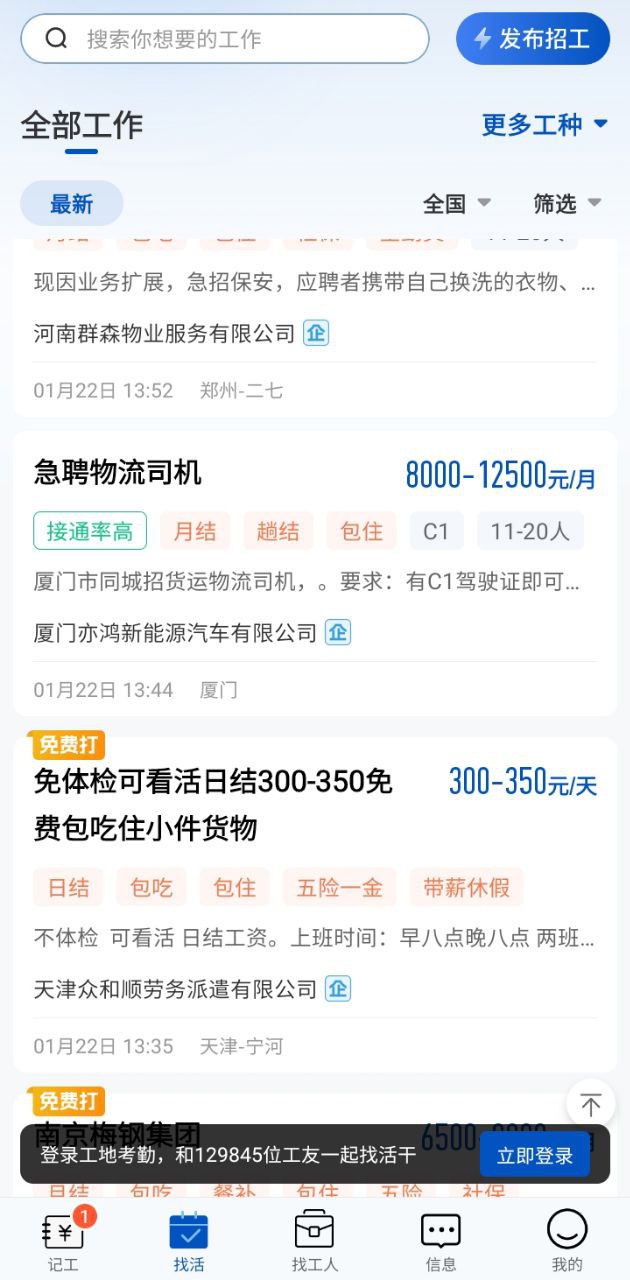Select the 最新 sorting chip

(72, 204)
